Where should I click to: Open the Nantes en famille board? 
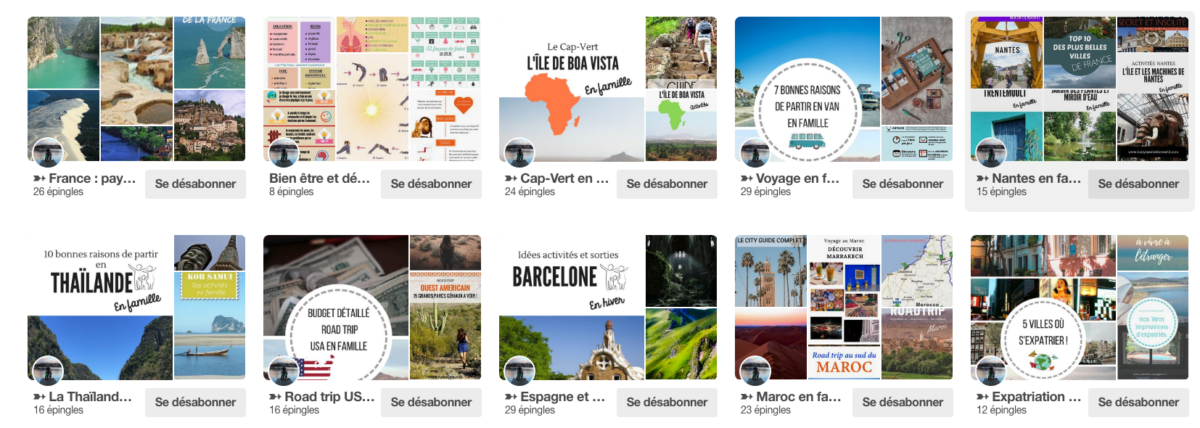pyautogui.click(x=1080, y=89)
